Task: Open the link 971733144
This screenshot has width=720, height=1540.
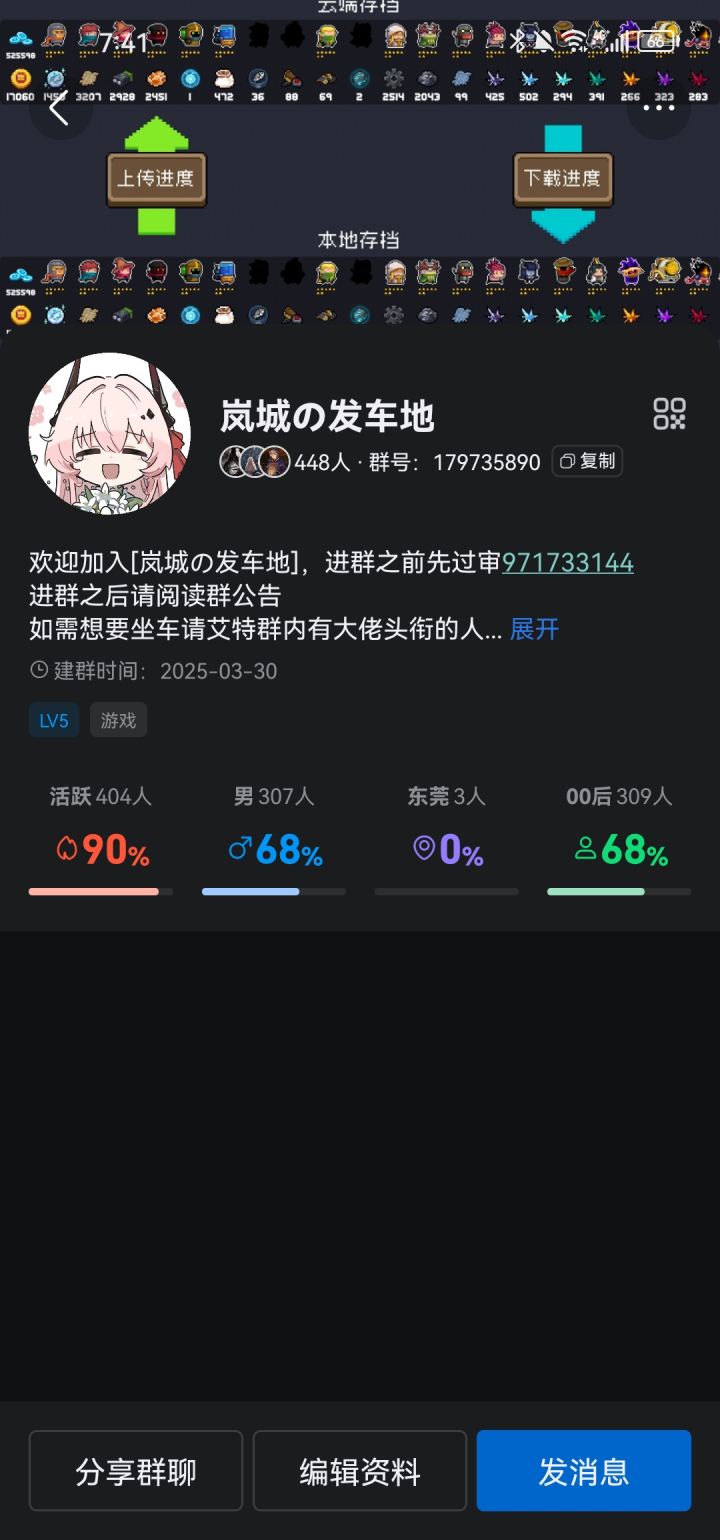Action: pos(567,563)
